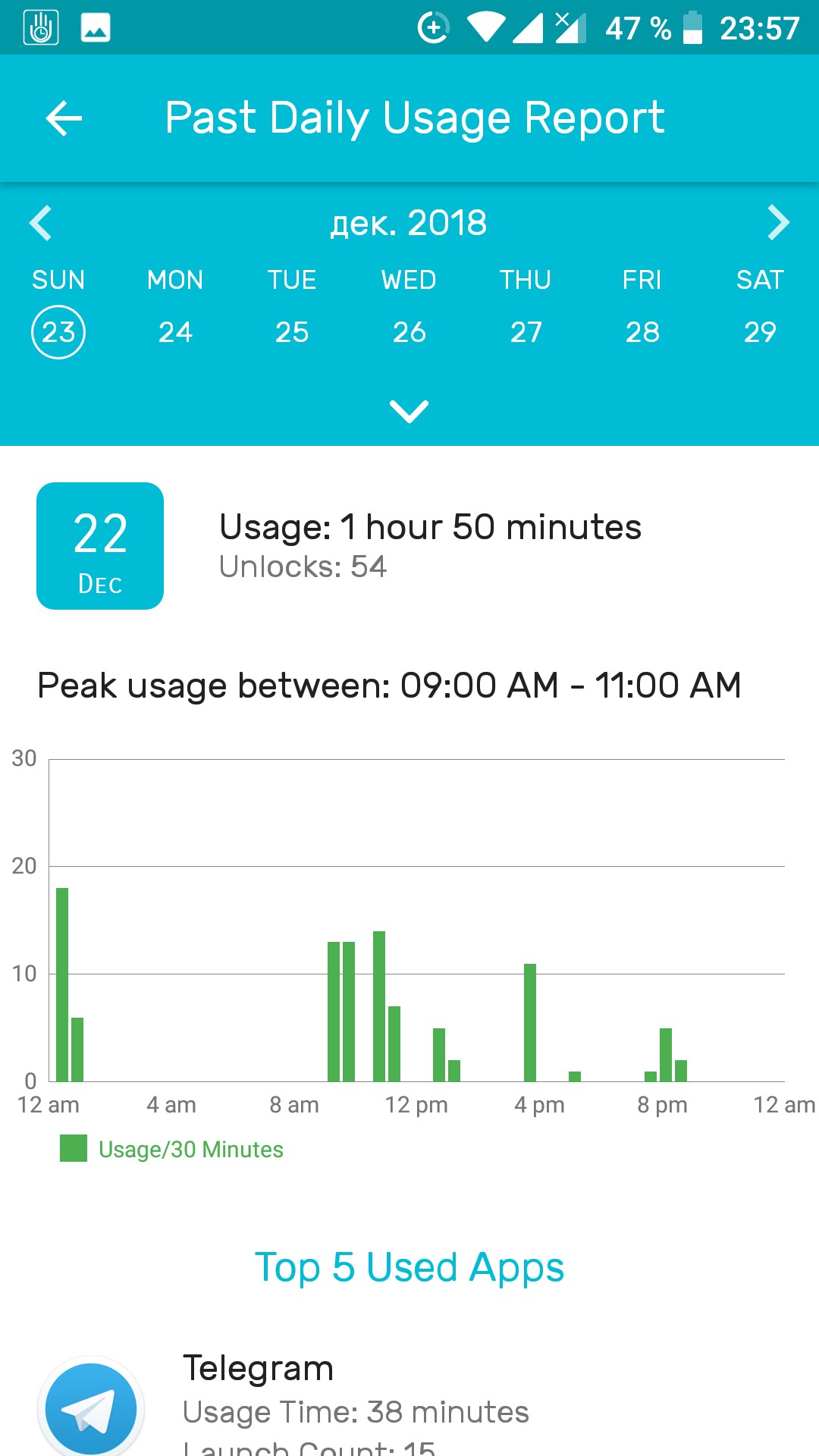Select Thursday 27 in the calendar
Image resolution: width=819 pixels, height=1456 pixels.
click(526, 332)
